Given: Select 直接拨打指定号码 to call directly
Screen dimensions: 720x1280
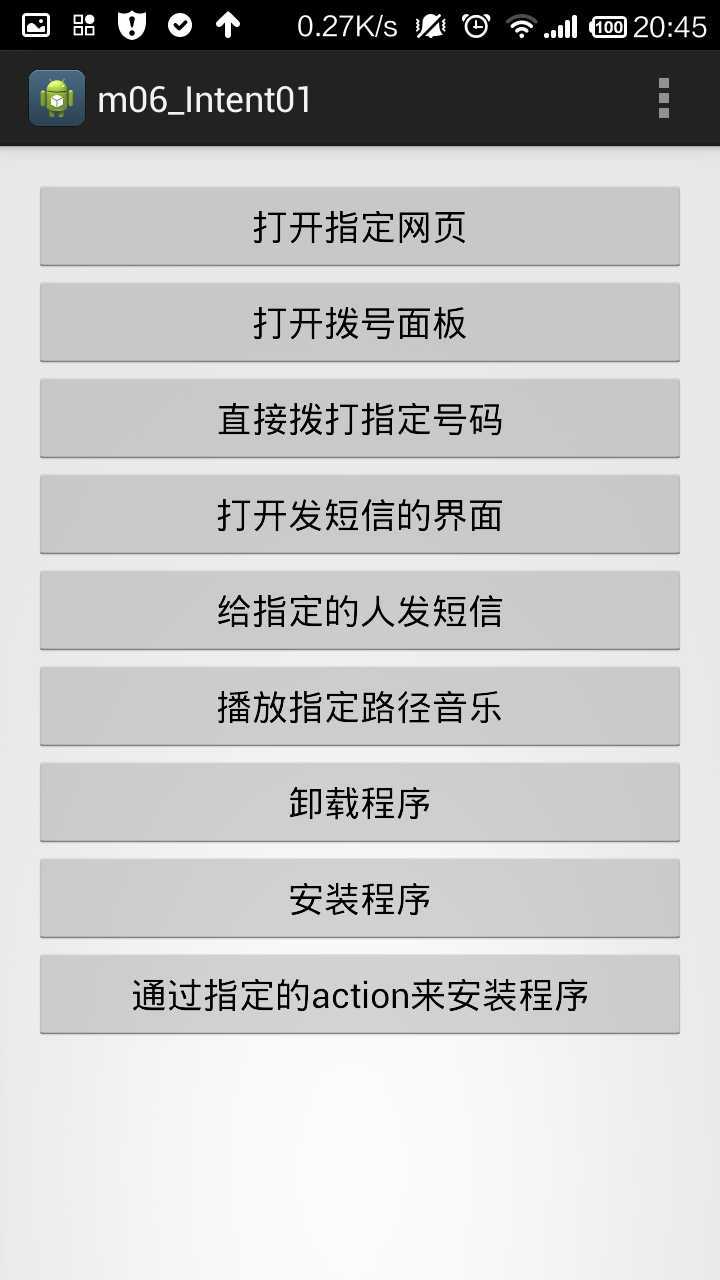Looking at the screenshot, I should pyautogui.click(x=360, y=419).
